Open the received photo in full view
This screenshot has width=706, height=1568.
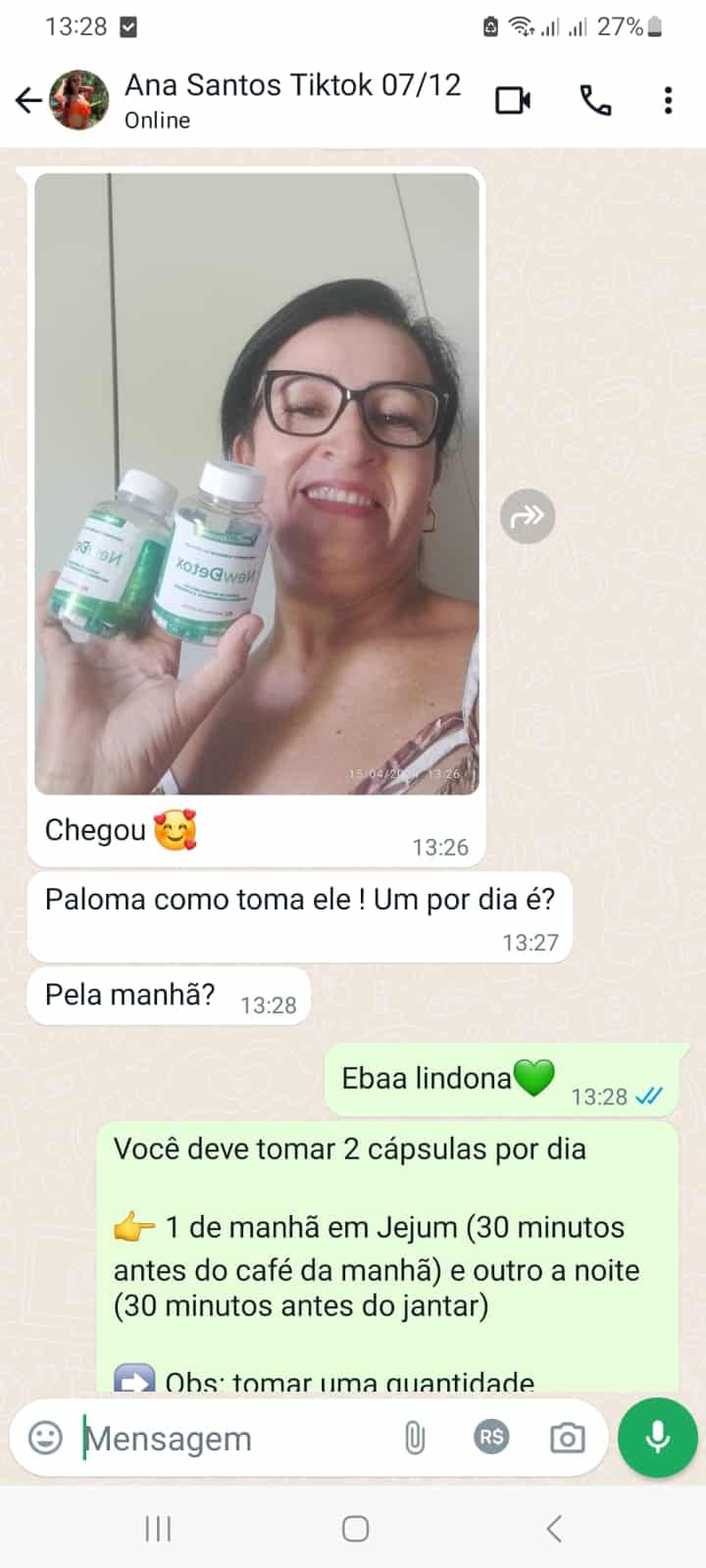click(x=257, y=483)
